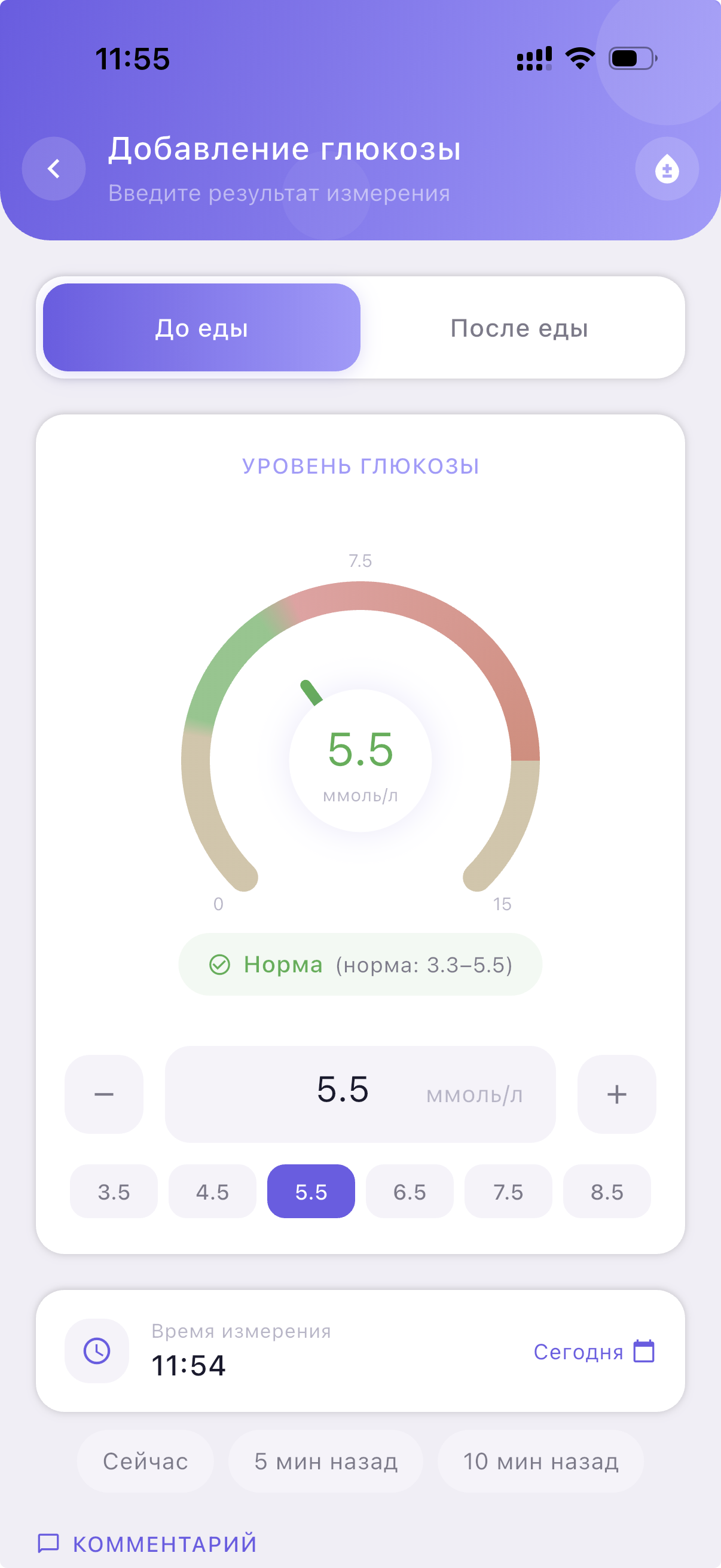The height and width of the screenshot is (1568, 721).
Task: Select the «До еды» segment
Action: [201, 328]
